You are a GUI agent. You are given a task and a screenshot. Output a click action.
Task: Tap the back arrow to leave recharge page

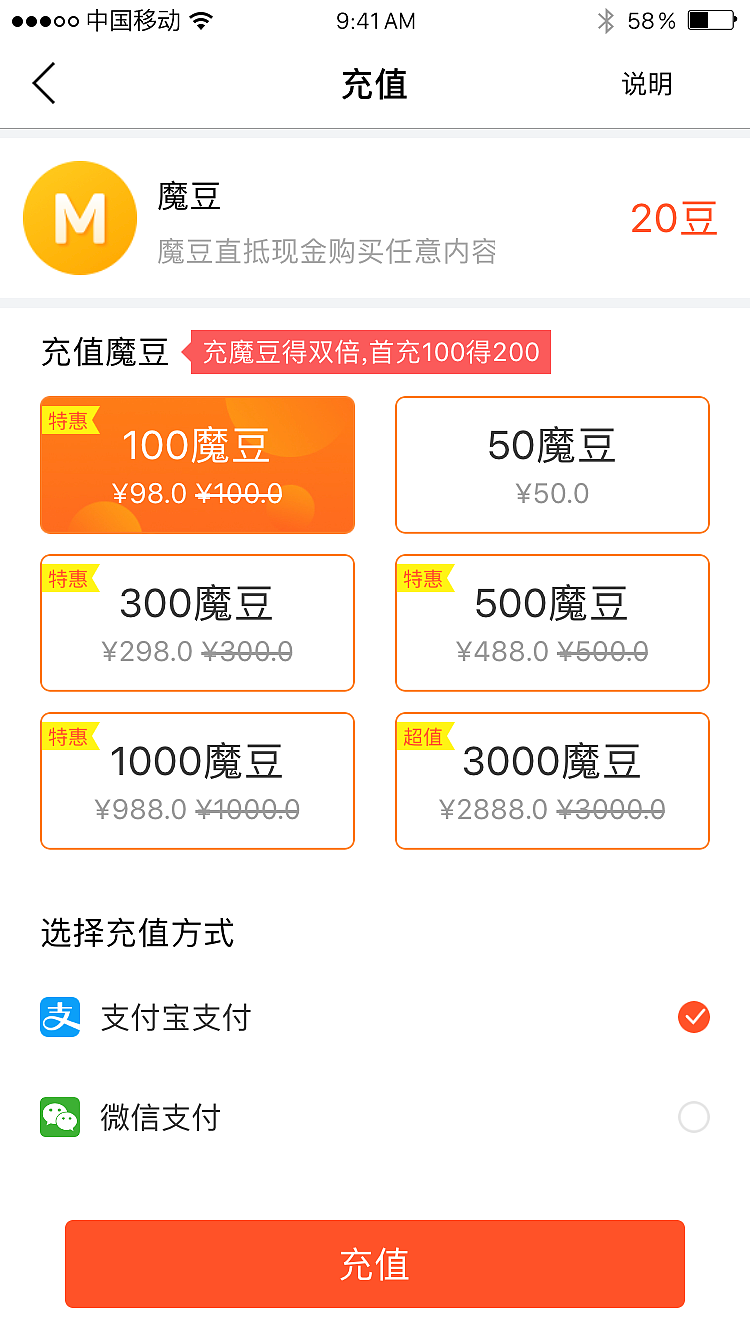pos(44,84)
